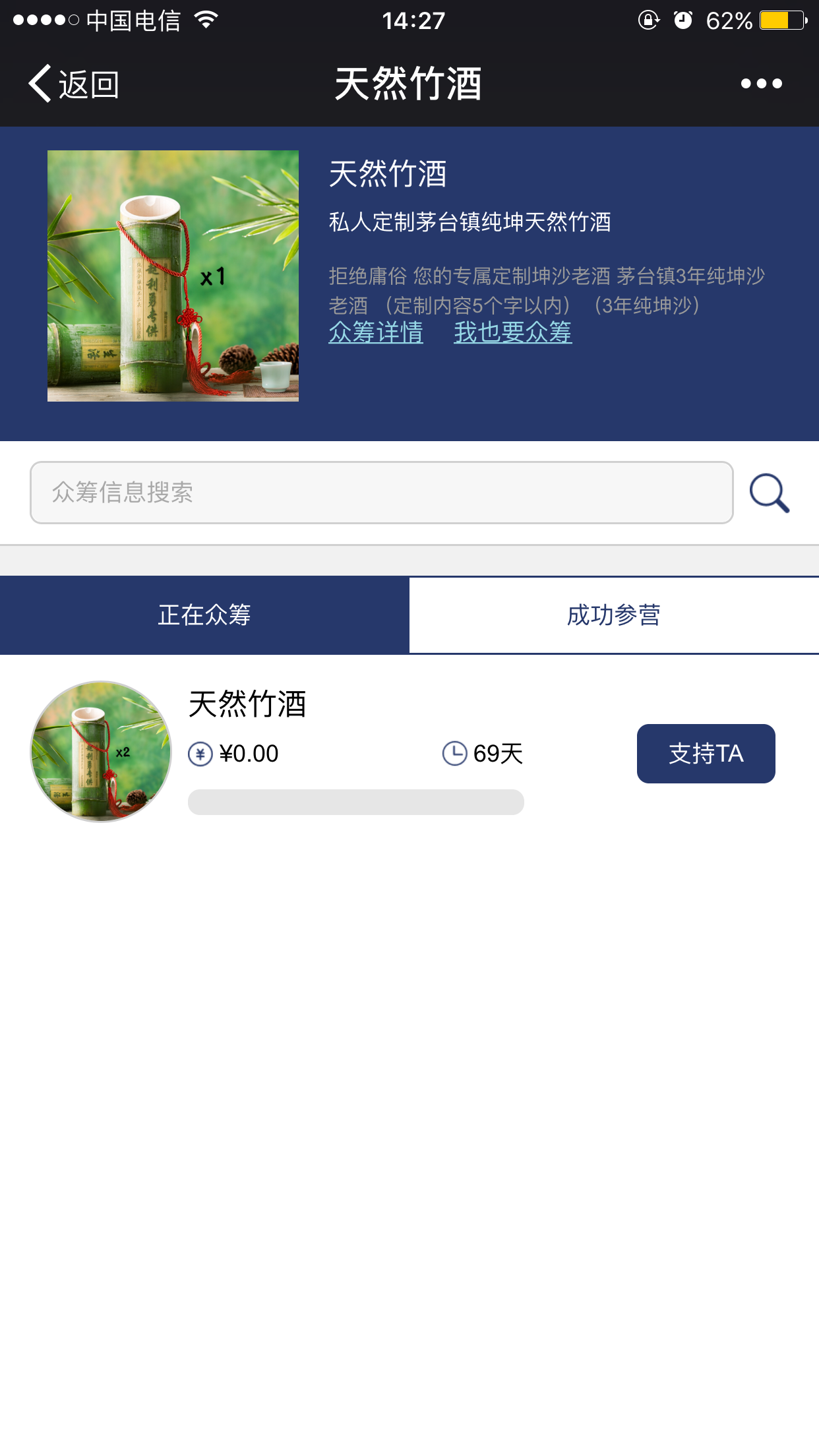This screenshot has height=1456, width=819.
Task: Open the 众筹详情 link
Action: pyautogui.click(x=376, y=332)
